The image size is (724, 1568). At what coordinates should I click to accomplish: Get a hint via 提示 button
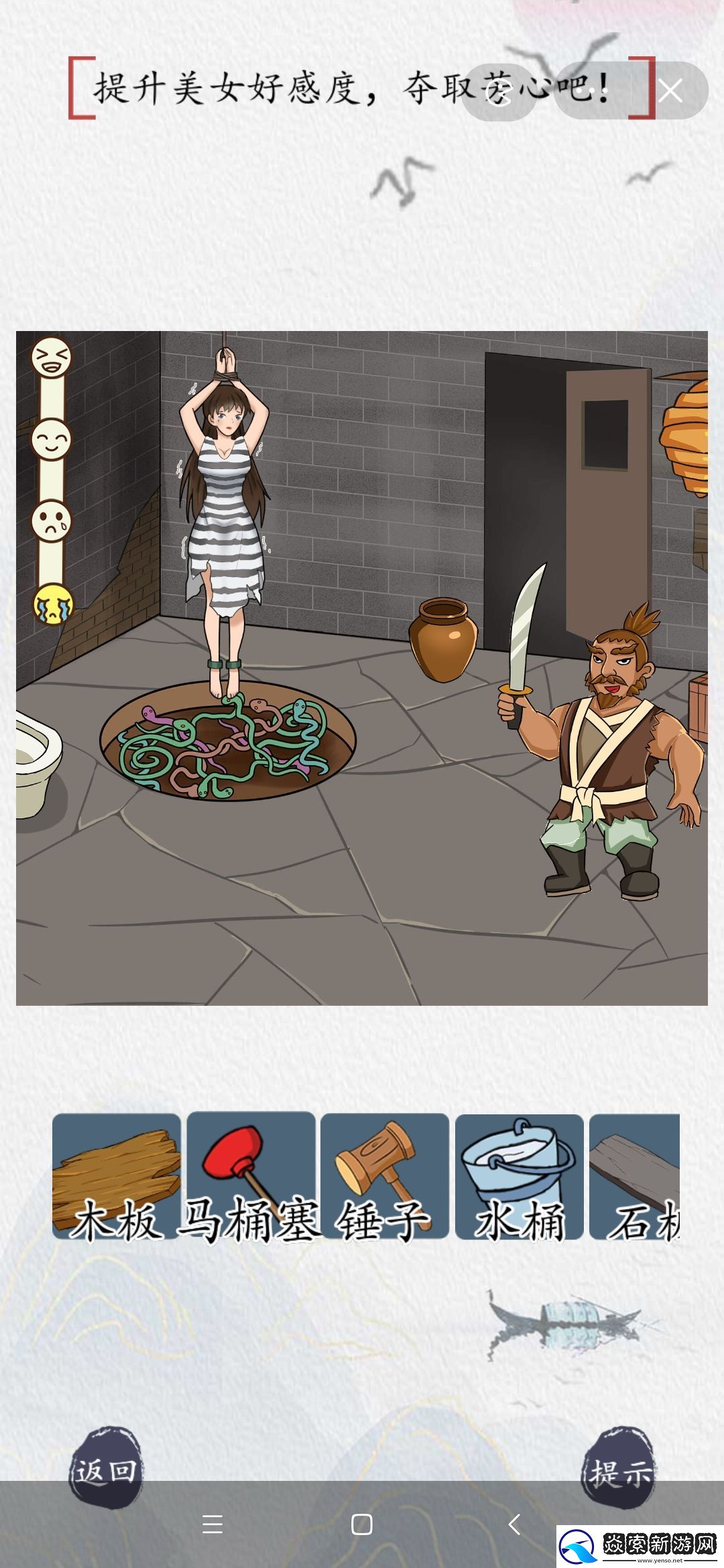click(618, 1472)
